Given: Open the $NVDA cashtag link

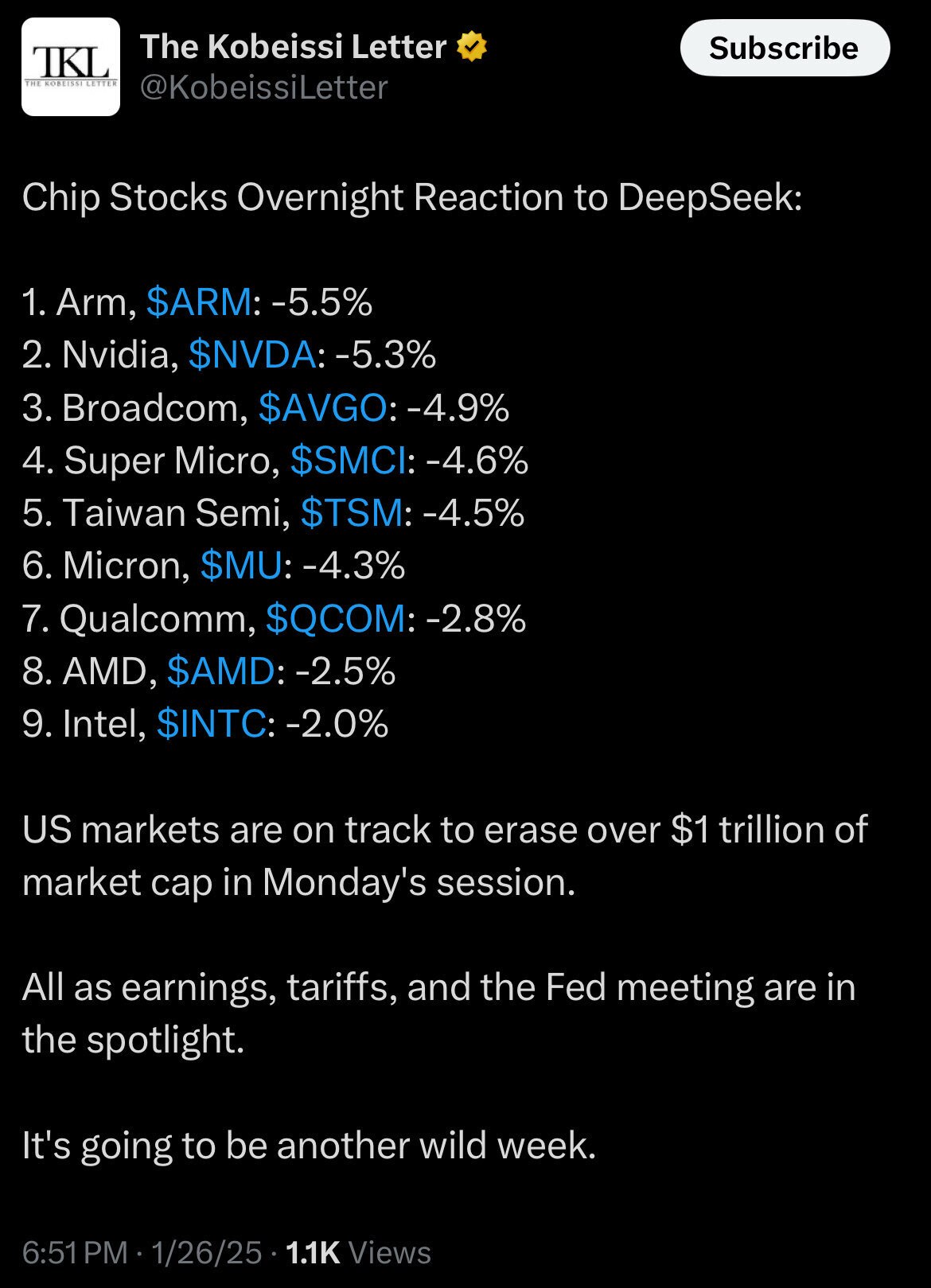Looking at the screenshot, I should [x=250, y=356].
